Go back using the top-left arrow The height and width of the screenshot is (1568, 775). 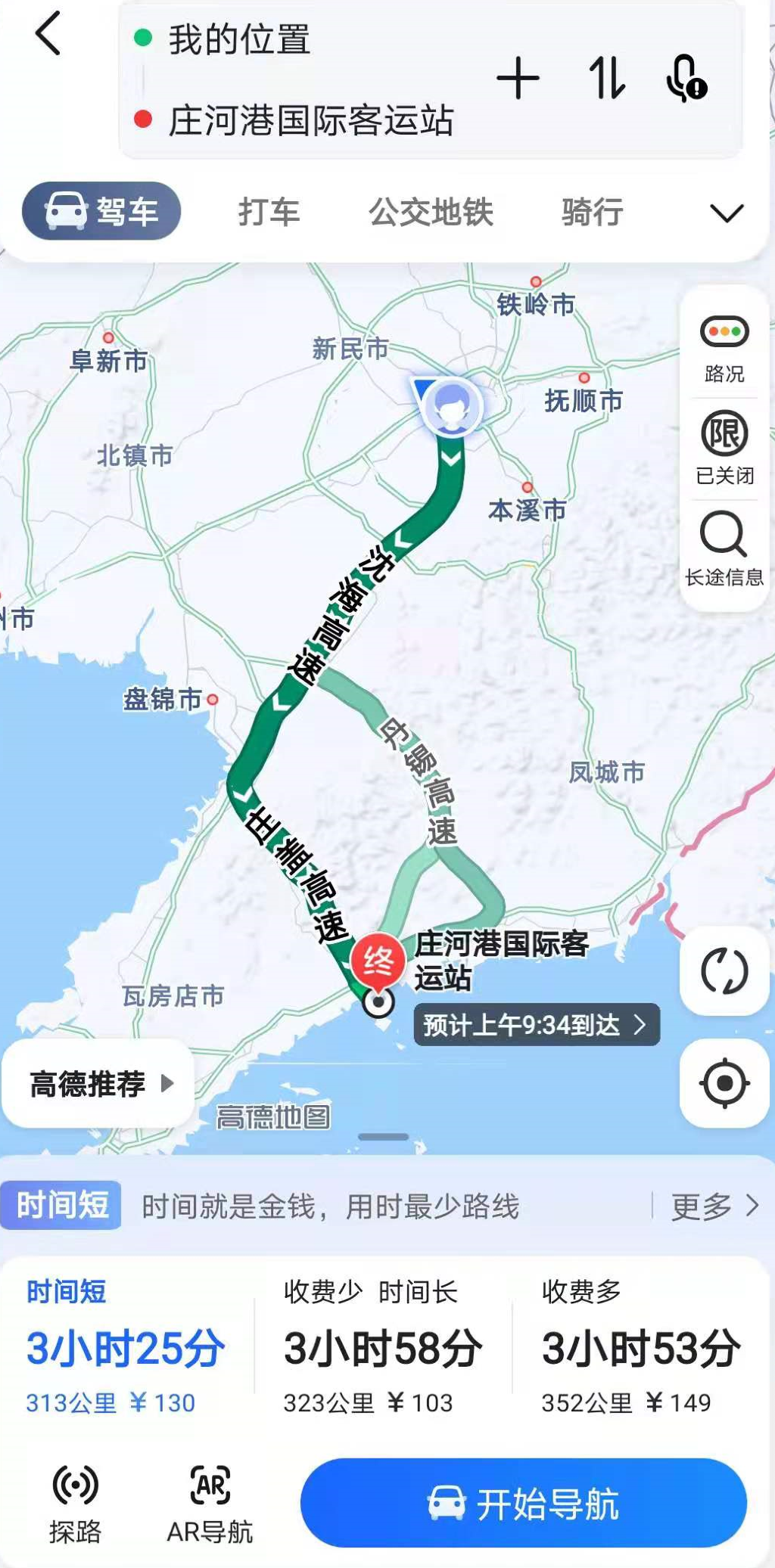48,34
